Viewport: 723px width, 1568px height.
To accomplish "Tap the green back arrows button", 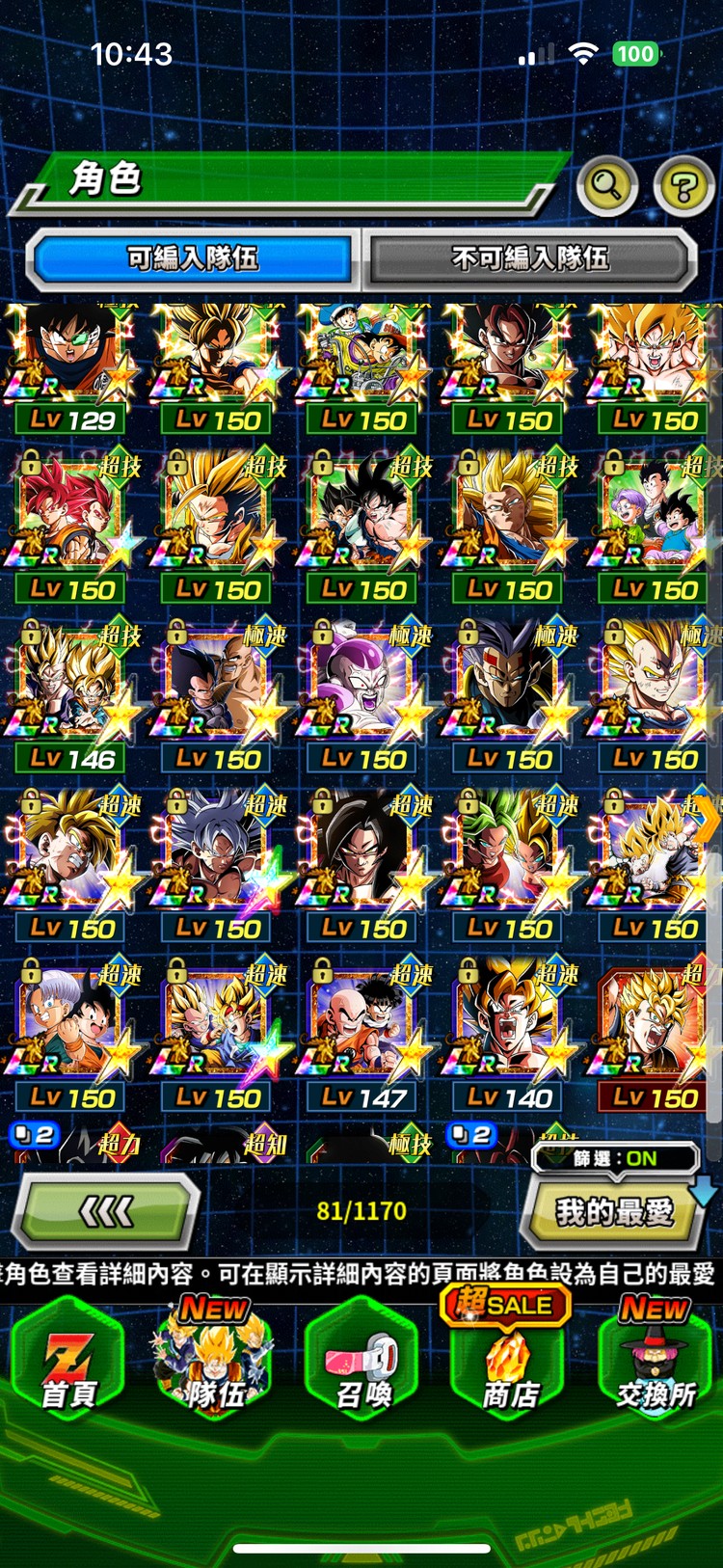I will coord(106,1211).
